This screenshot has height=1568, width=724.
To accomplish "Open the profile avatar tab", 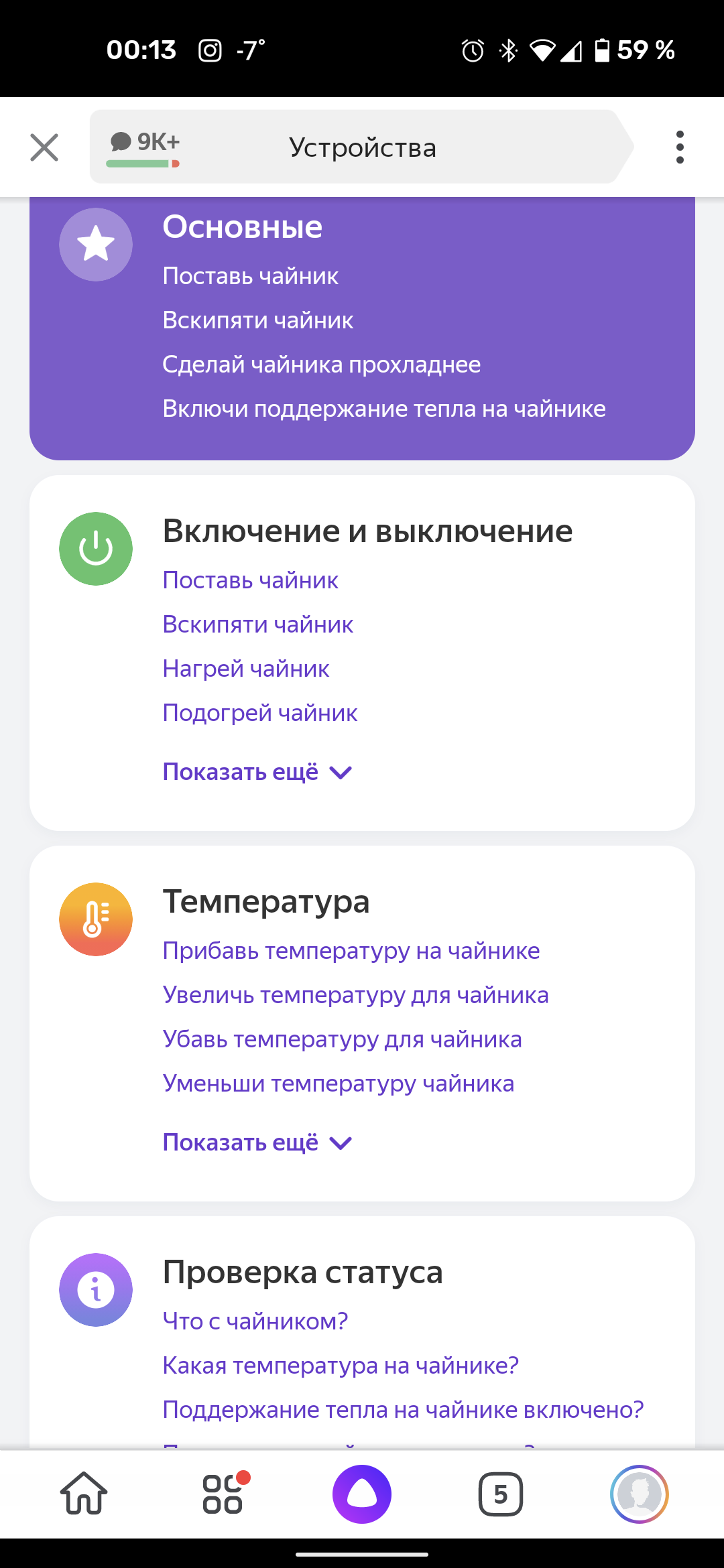I will pyautogui.click(x=639, y=1494).
